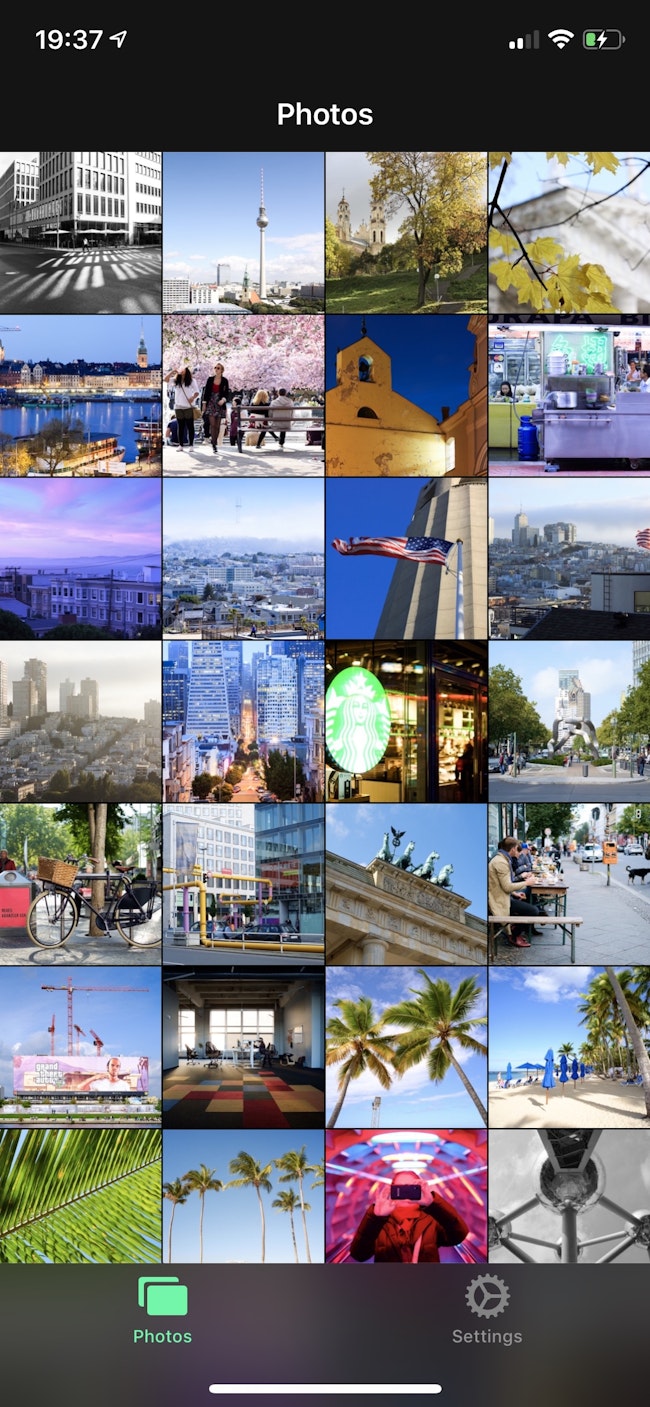
Task: View the street food cart photo
Action: click(569, 395)
